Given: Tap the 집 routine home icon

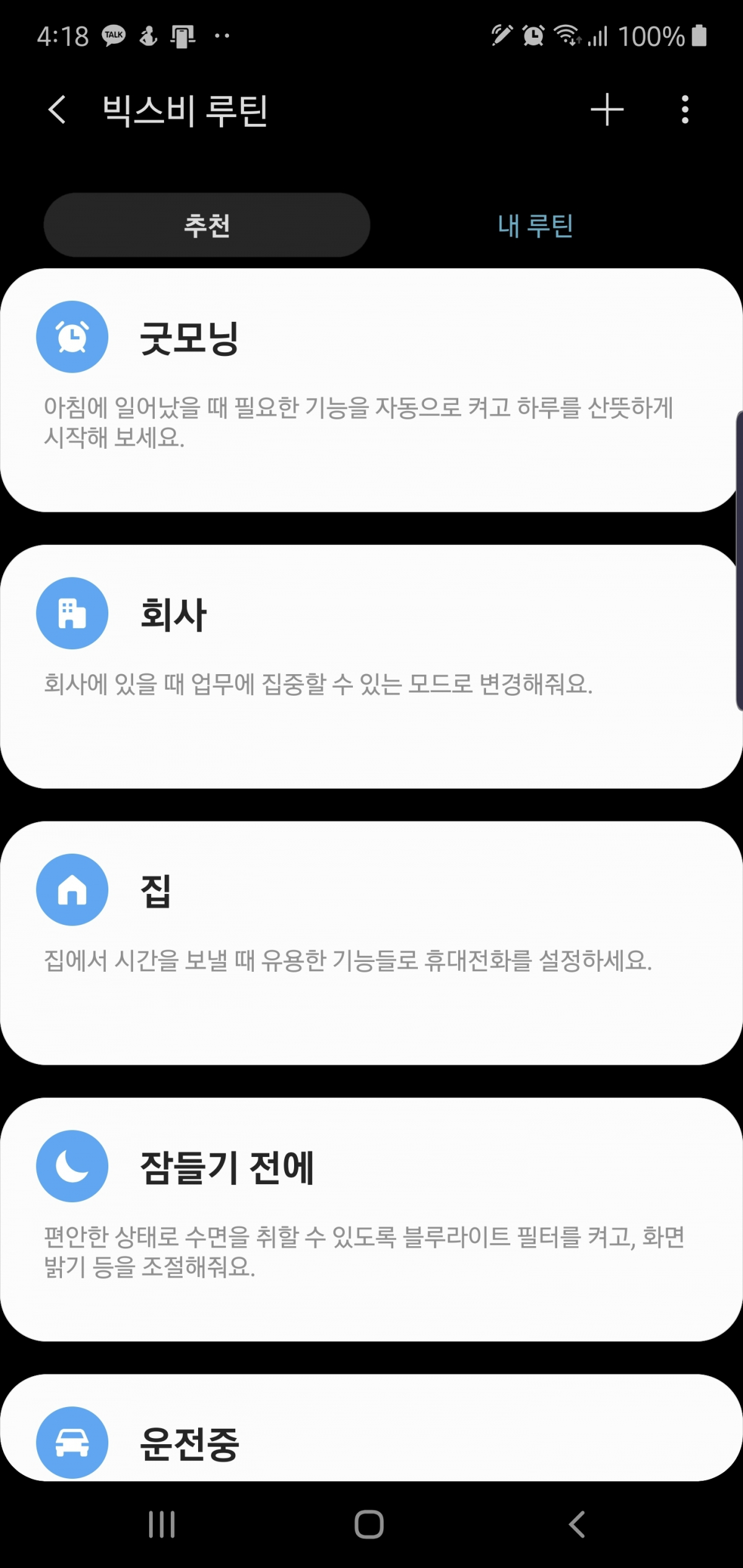Looking at the screenshot, I should tap(72, 890).
